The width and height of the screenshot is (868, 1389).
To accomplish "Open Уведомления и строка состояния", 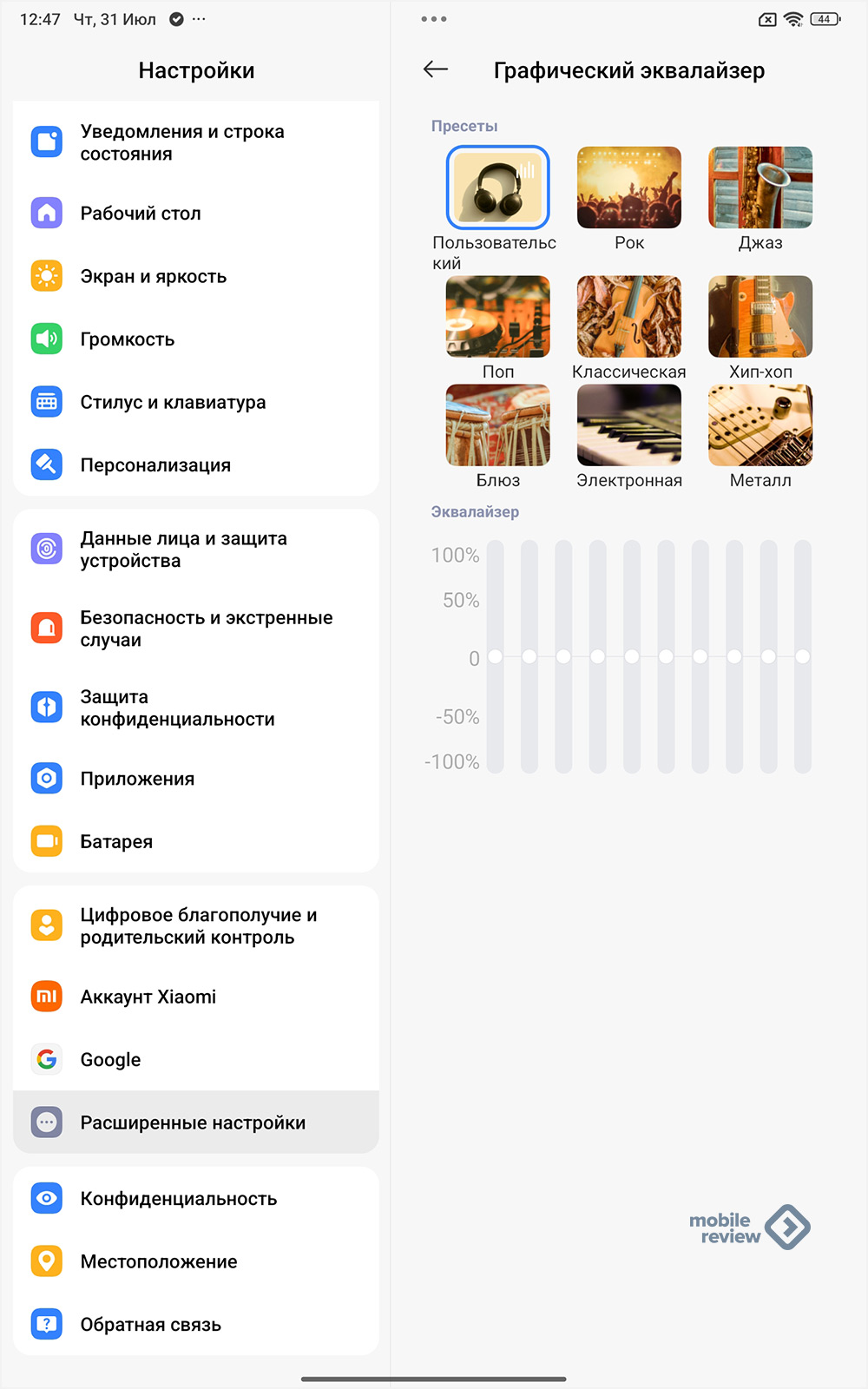I will [x=196, y=142].
